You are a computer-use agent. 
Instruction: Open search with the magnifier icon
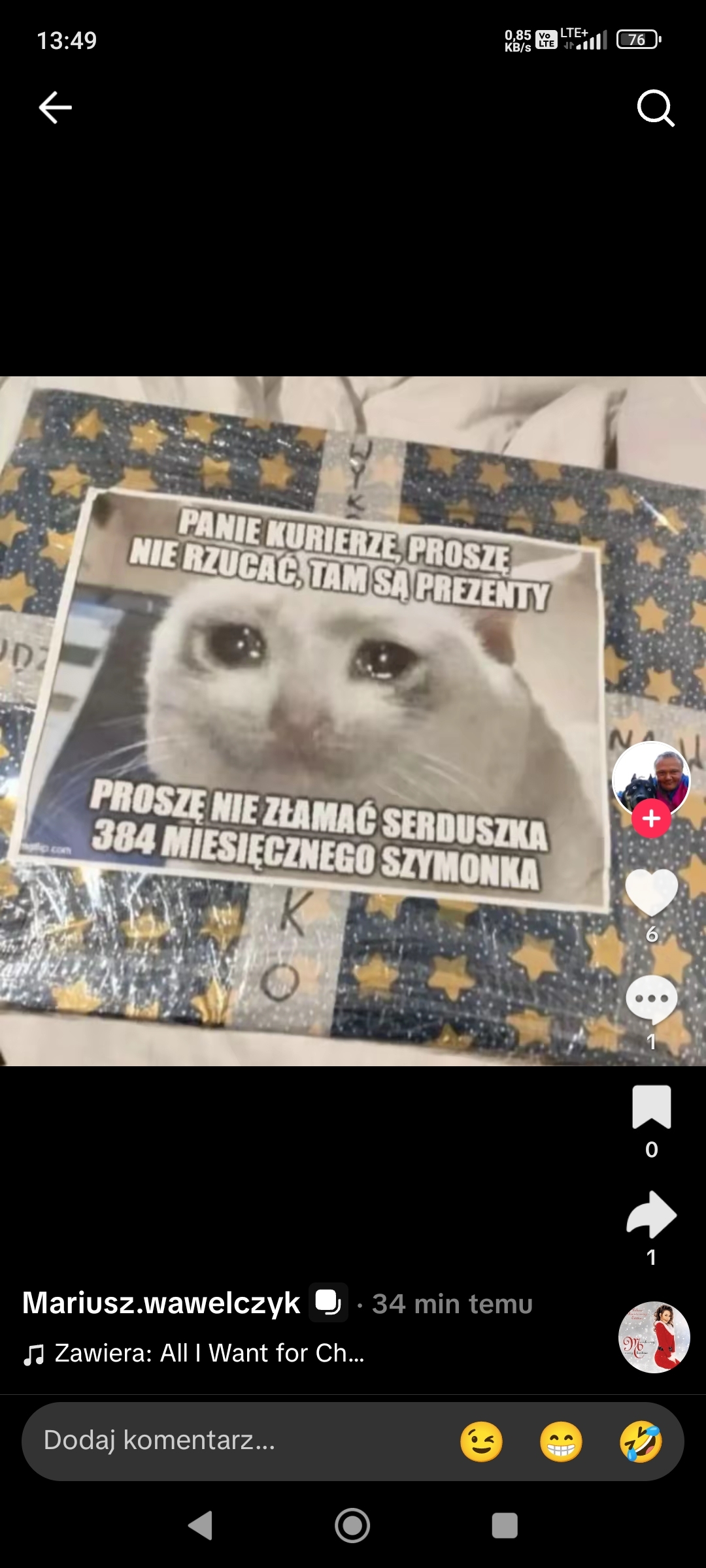tap(655, 108)
